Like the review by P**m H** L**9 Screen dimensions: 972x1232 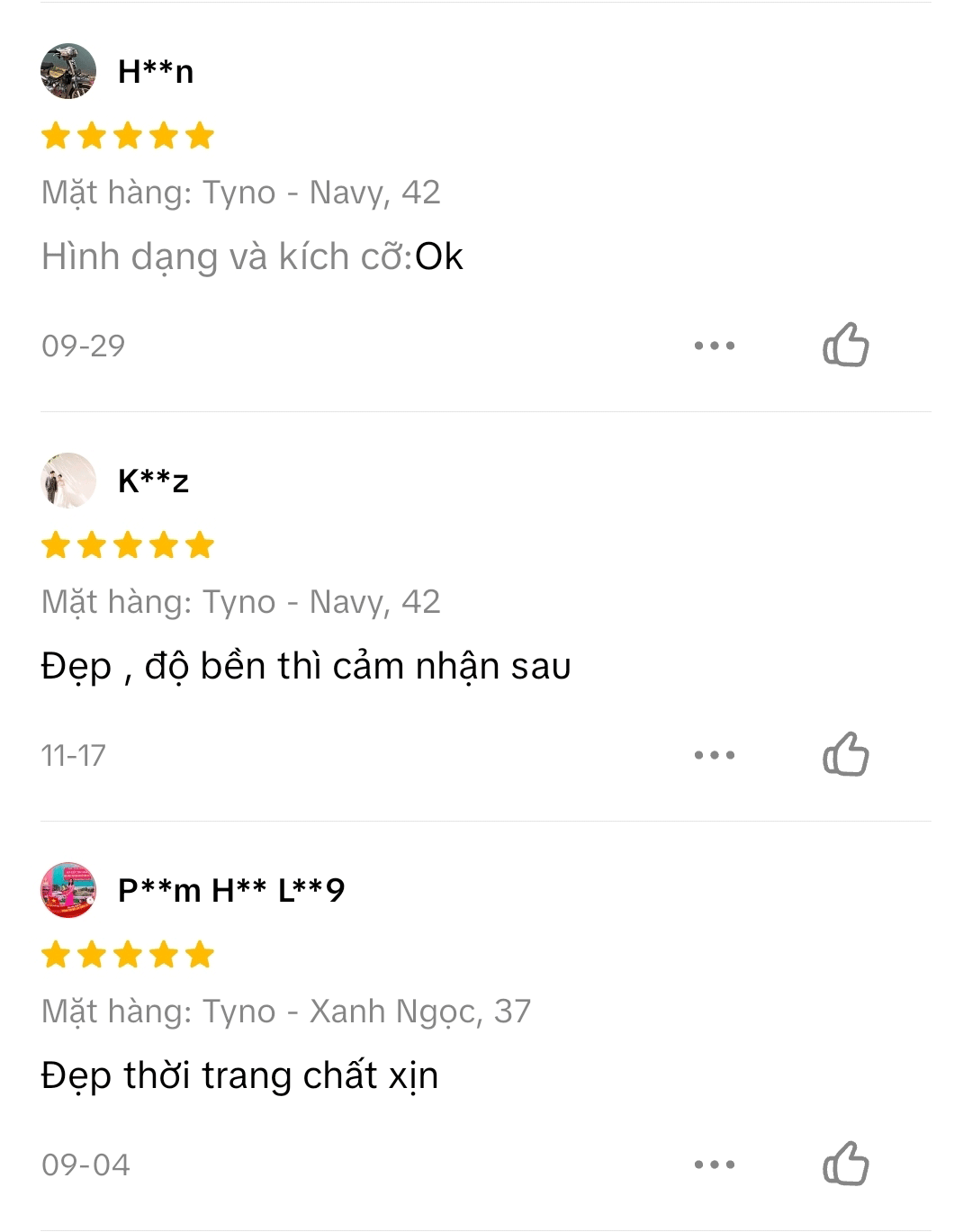[845, 1164]
